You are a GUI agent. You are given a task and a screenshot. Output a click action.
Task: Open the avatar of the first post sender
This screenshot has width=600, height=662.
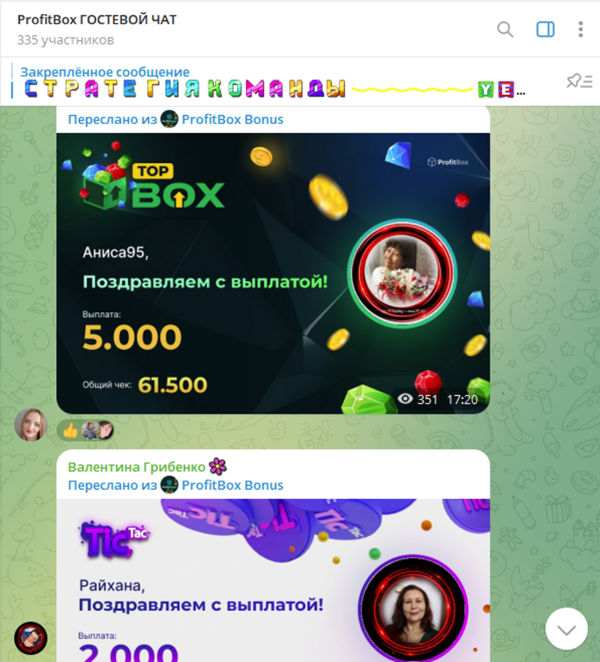pos(31,425)
